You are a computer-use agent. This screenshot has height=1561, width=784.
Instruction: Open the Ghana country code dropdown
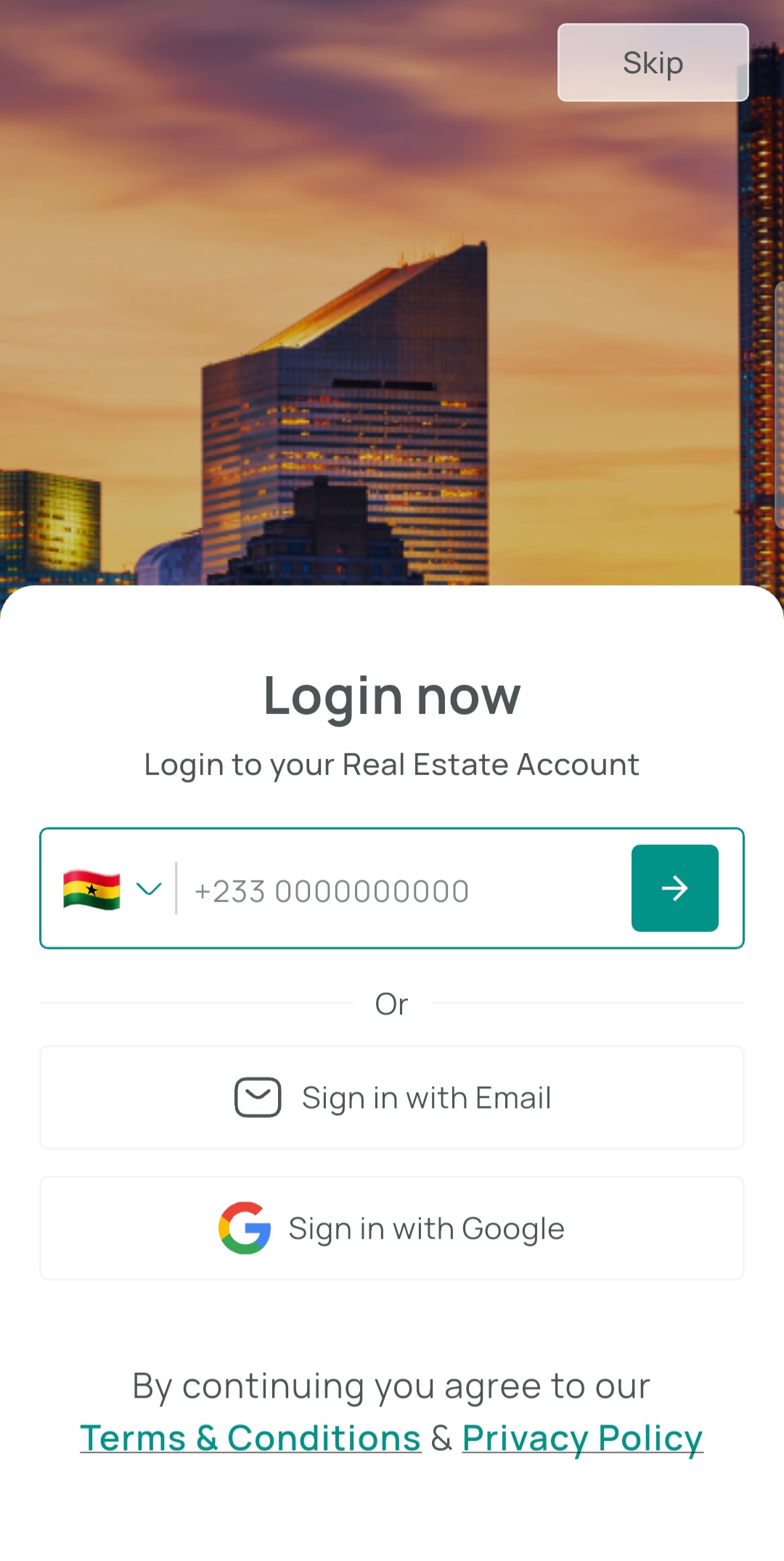coord(113,888)
